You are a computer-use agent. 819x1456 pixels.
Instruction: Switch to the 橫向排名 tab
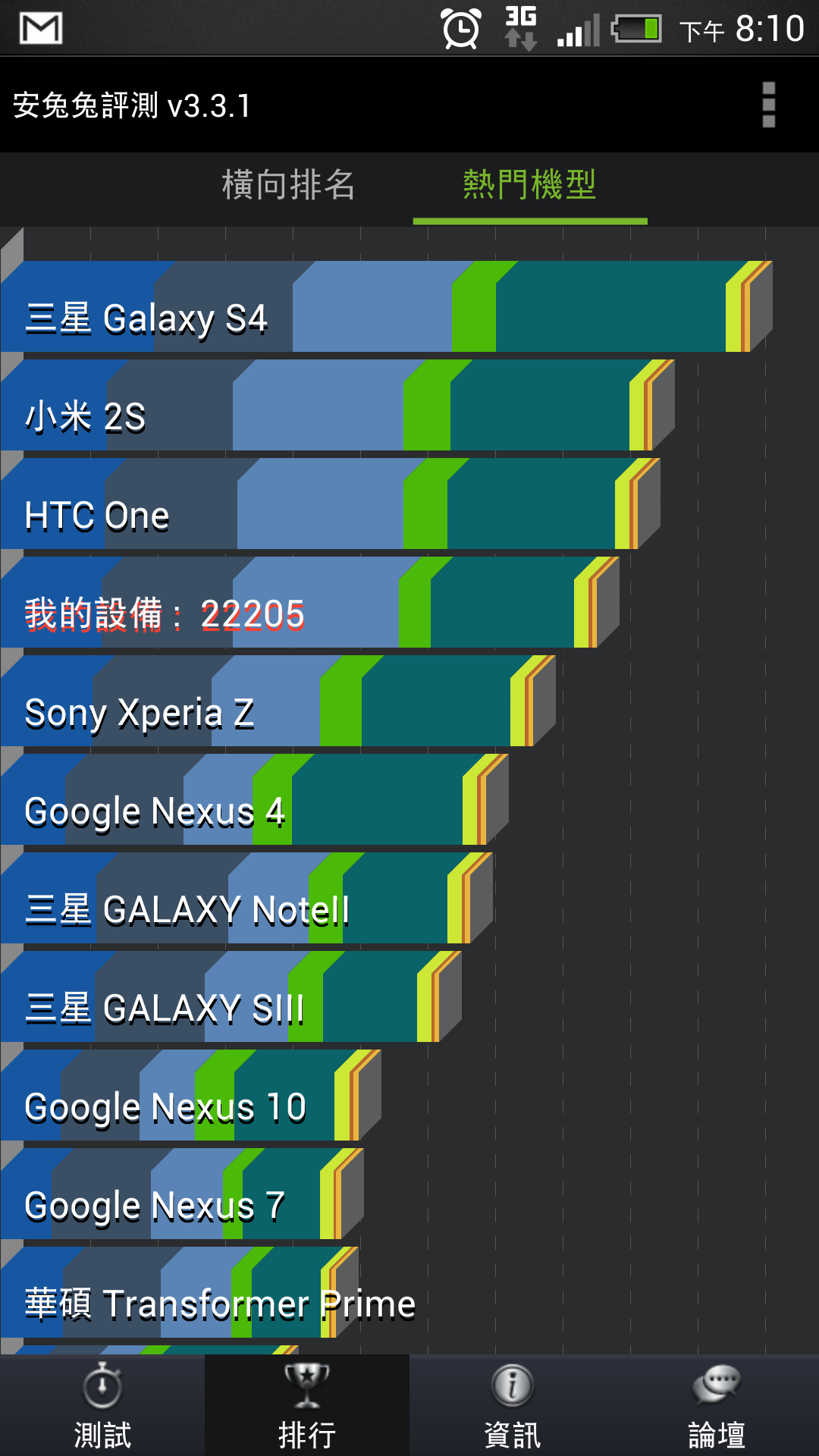[x=288, y=185]
